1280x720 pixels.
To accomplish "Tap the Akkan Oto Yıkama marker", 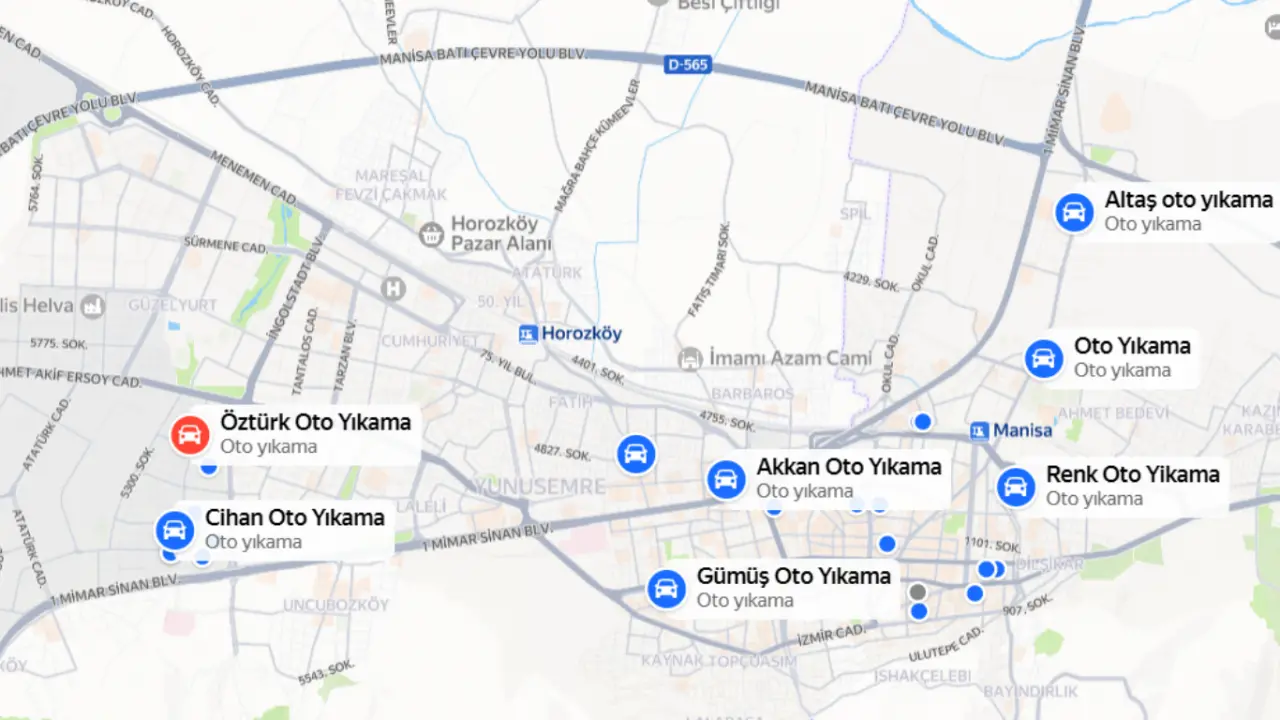I will coord(726,479).
